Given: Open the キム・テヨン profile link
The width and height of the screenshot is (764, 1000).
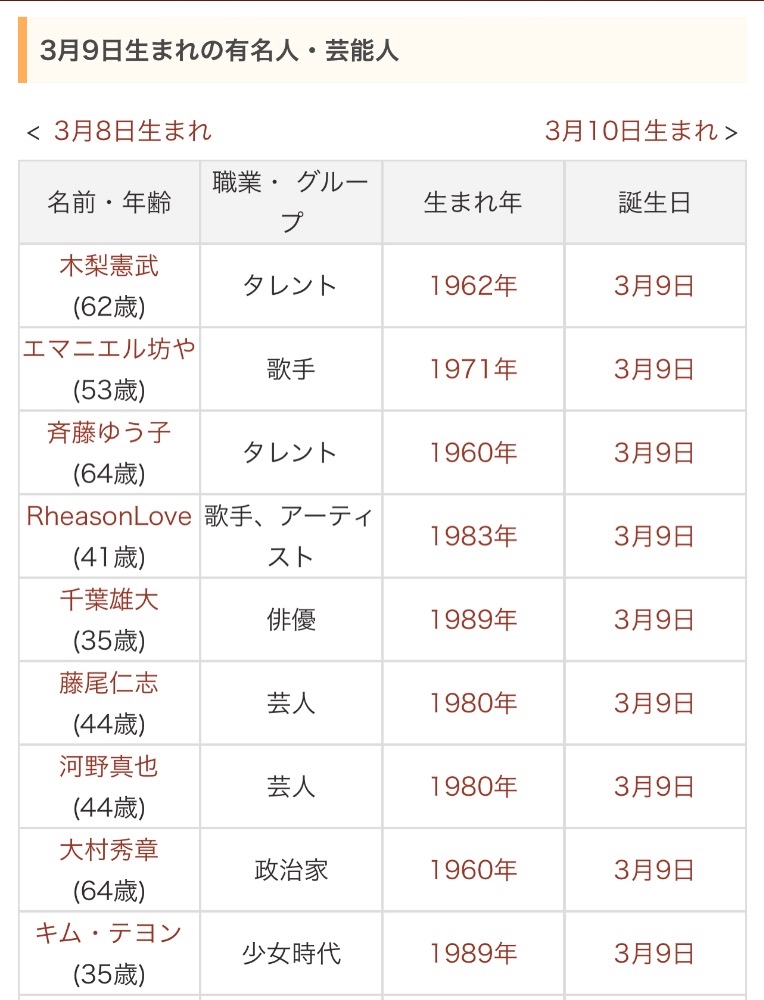Looking at the screenshot, I should tap(109, 933).
